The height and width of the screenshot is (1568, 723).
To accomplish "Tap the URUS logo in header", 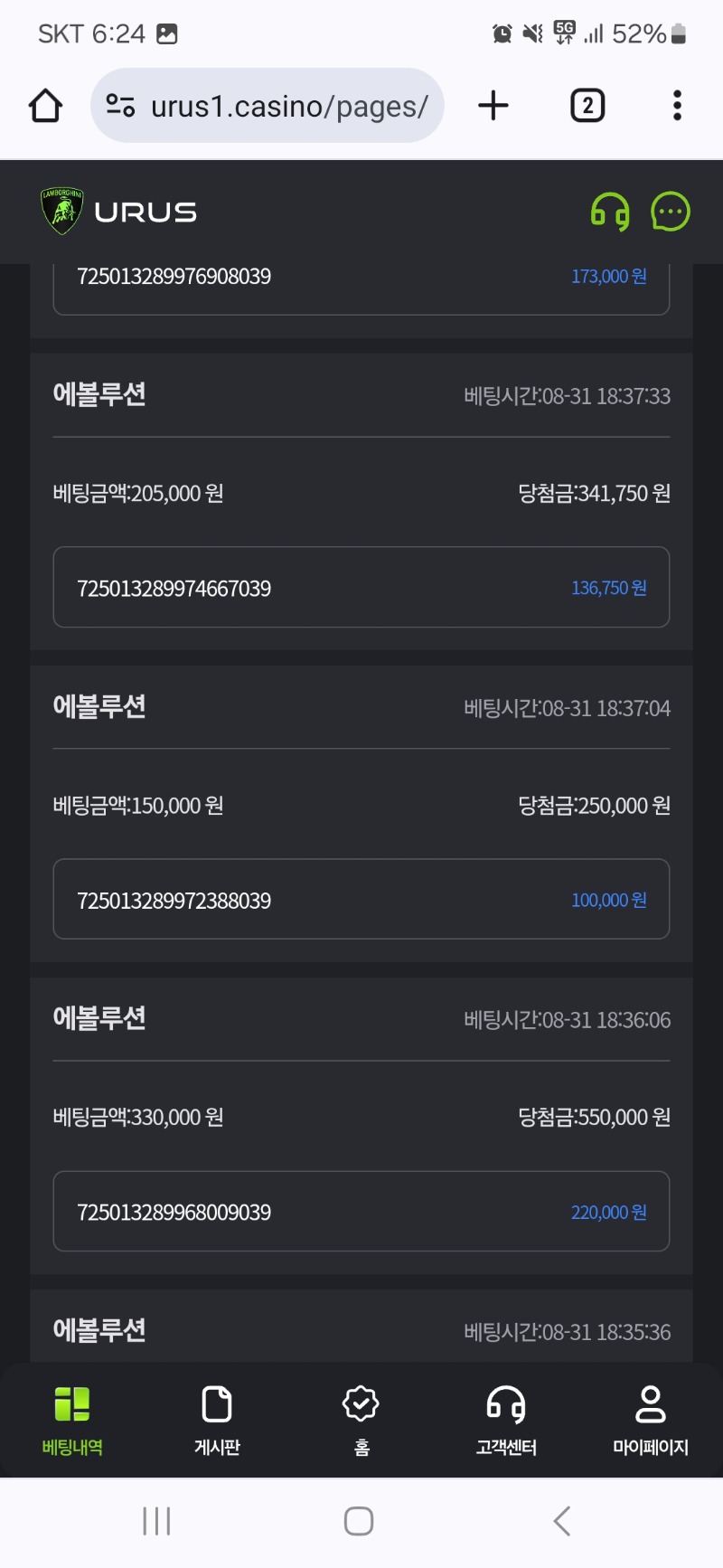I will (x=119, y=212).
